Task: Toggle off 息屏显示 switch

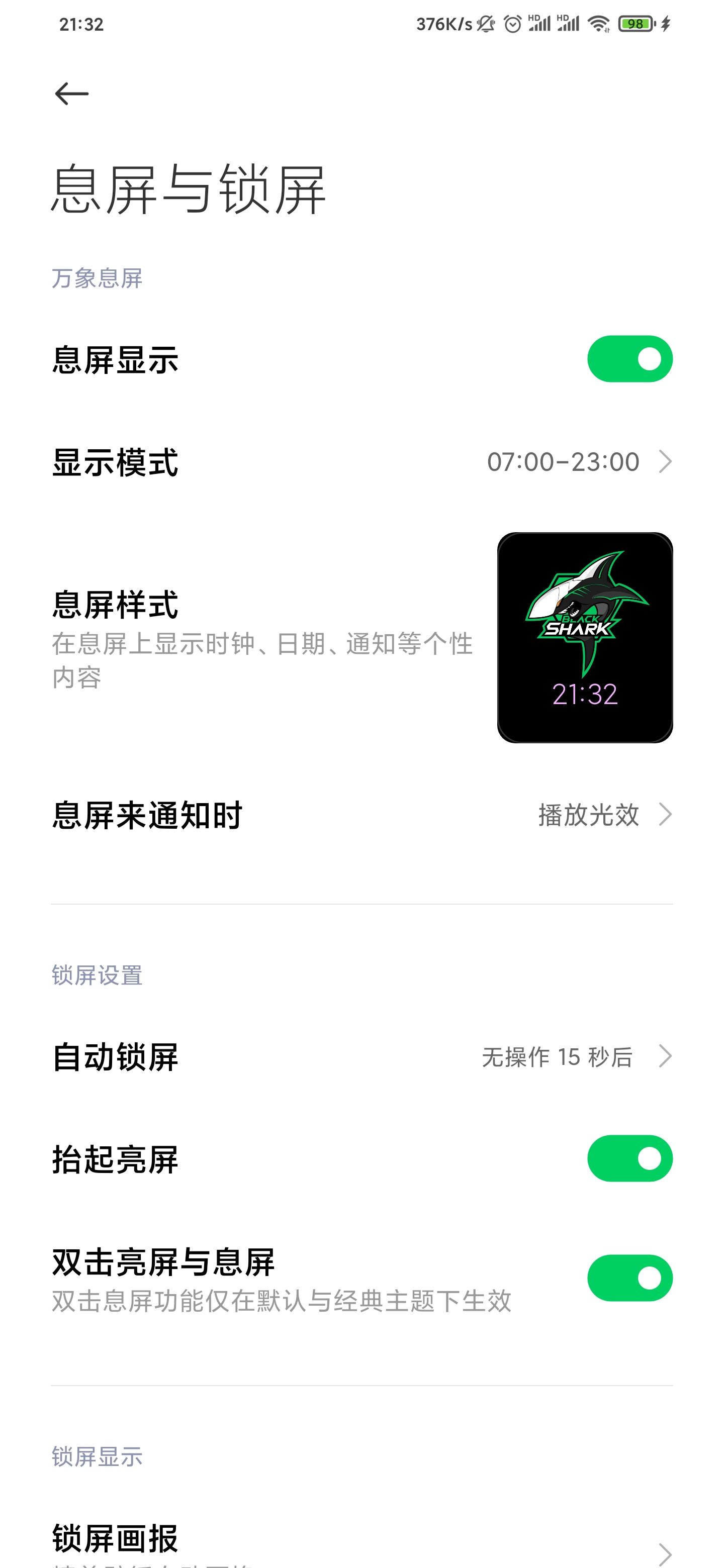Action: click(x=629, y=359)
